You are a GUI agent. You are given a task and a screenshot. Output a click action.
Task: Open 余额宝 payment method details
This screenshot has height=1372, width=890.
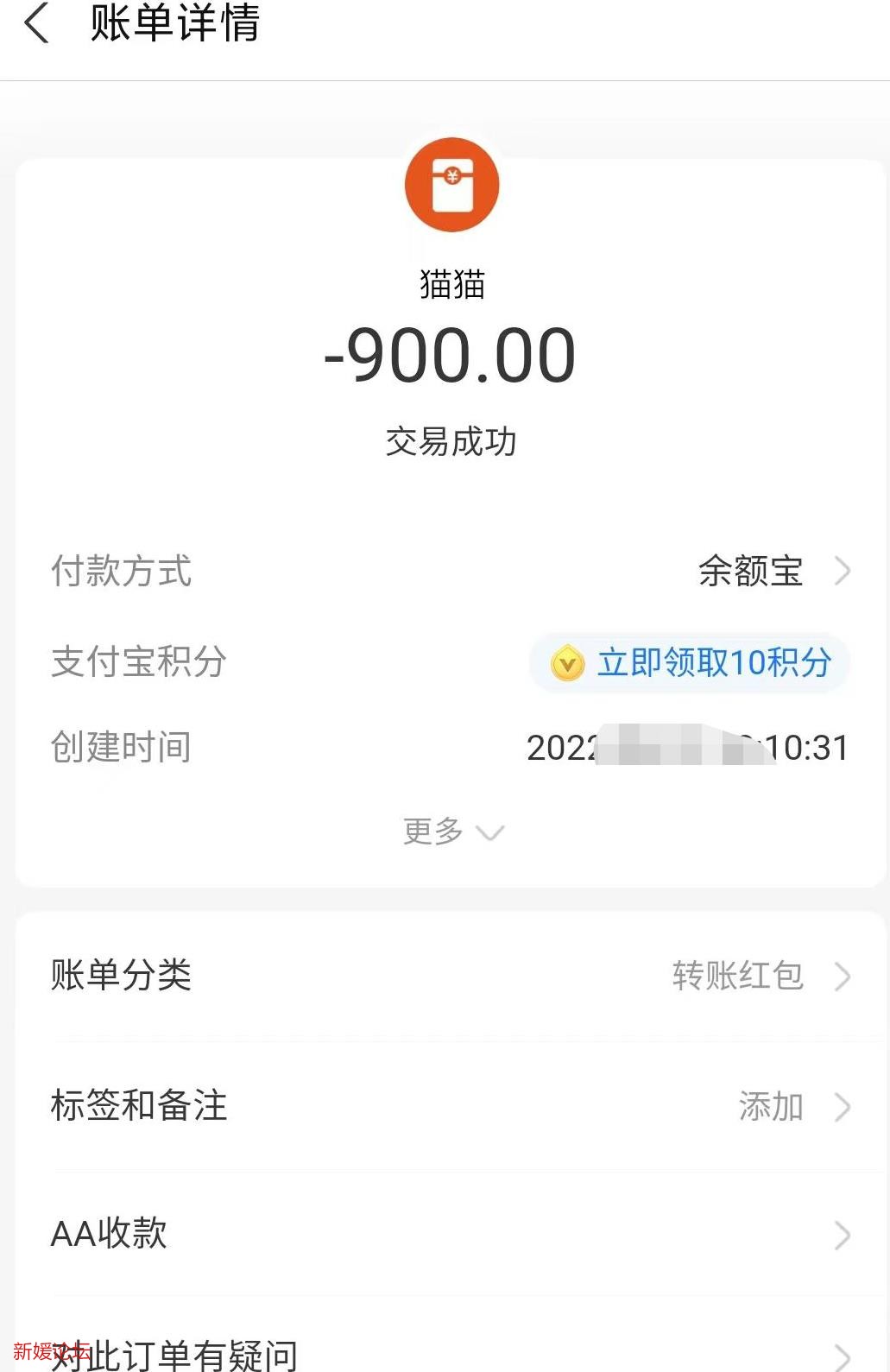coord(749,571)
